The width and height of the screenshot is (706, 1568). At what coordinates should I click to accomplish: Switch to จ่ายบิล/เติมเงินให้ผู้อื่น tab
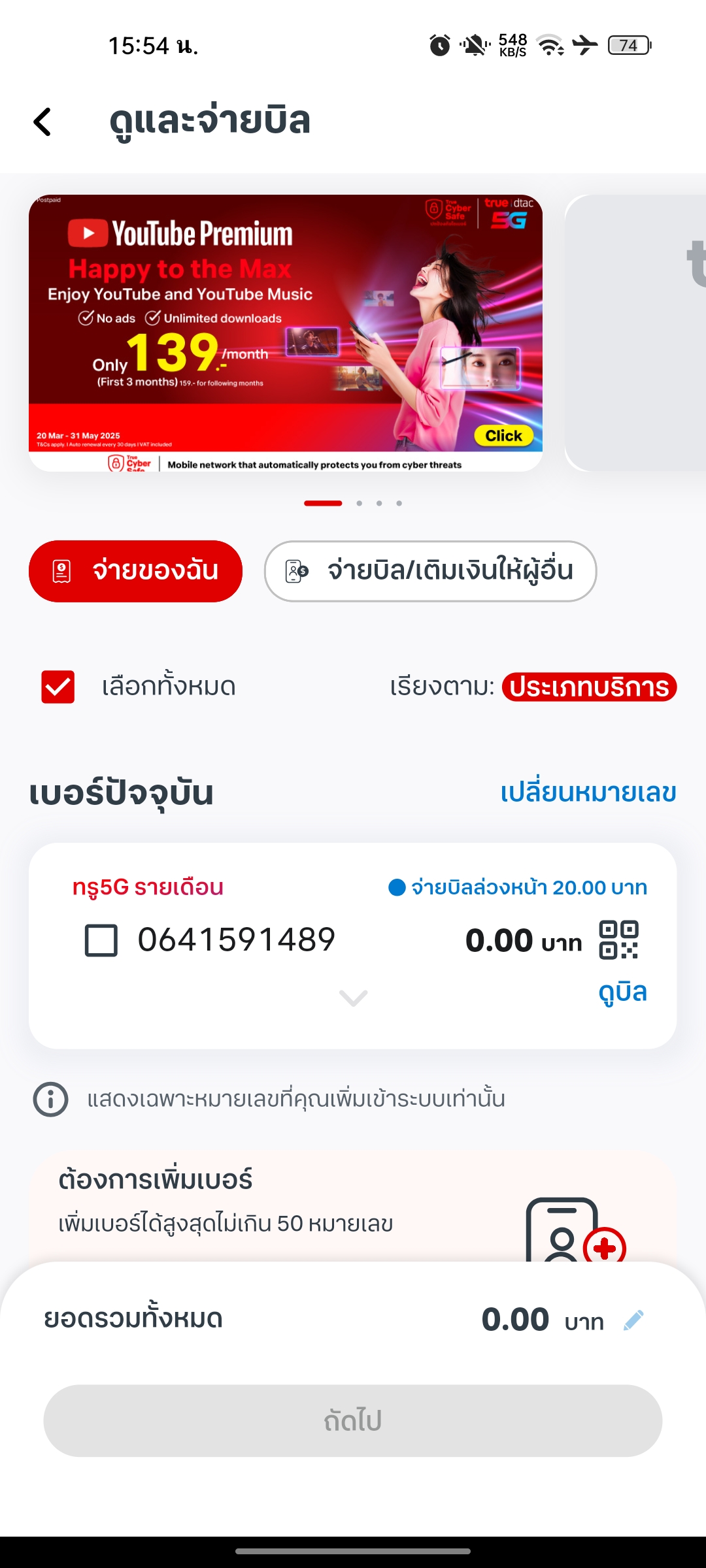pos(430,571)
